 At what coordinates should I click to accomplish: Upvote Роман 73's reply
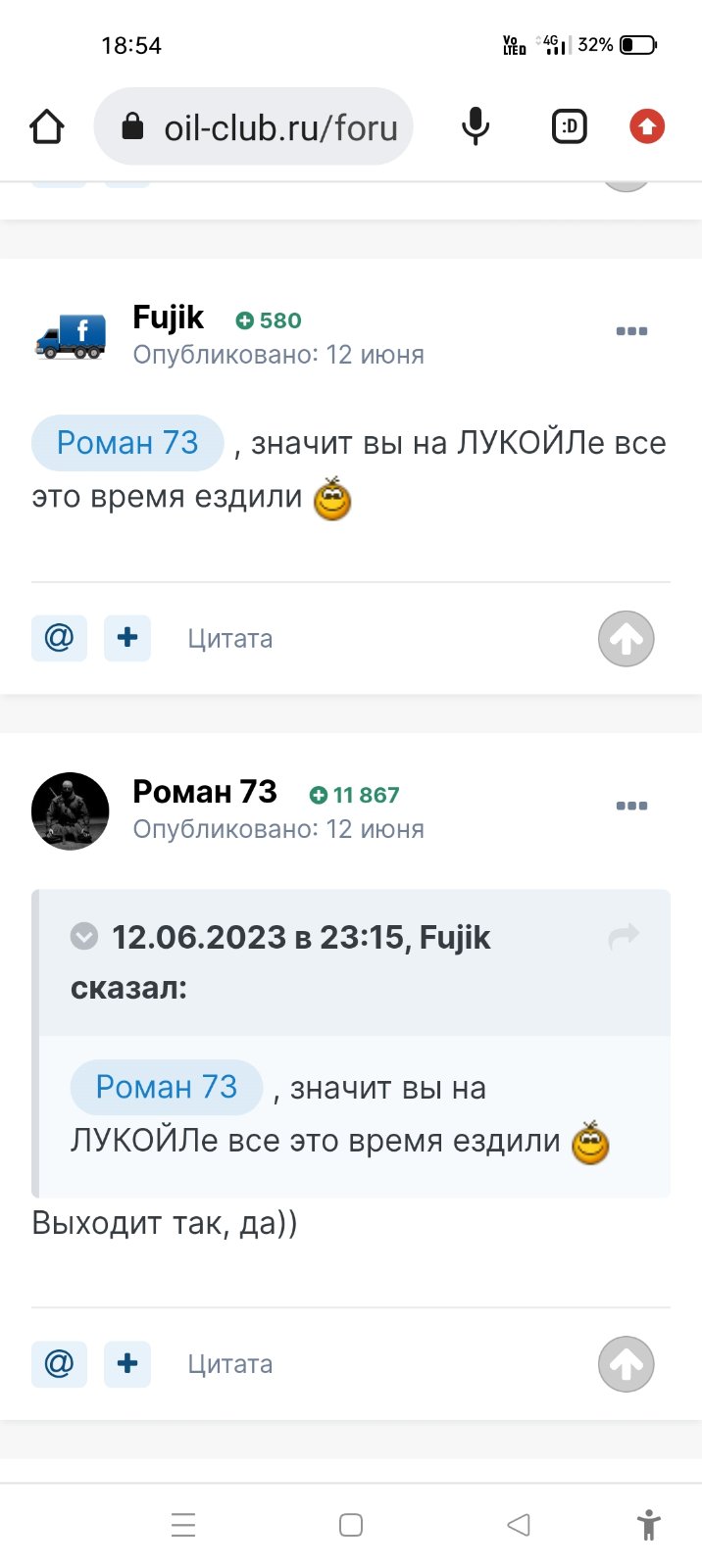(627, 1364)
